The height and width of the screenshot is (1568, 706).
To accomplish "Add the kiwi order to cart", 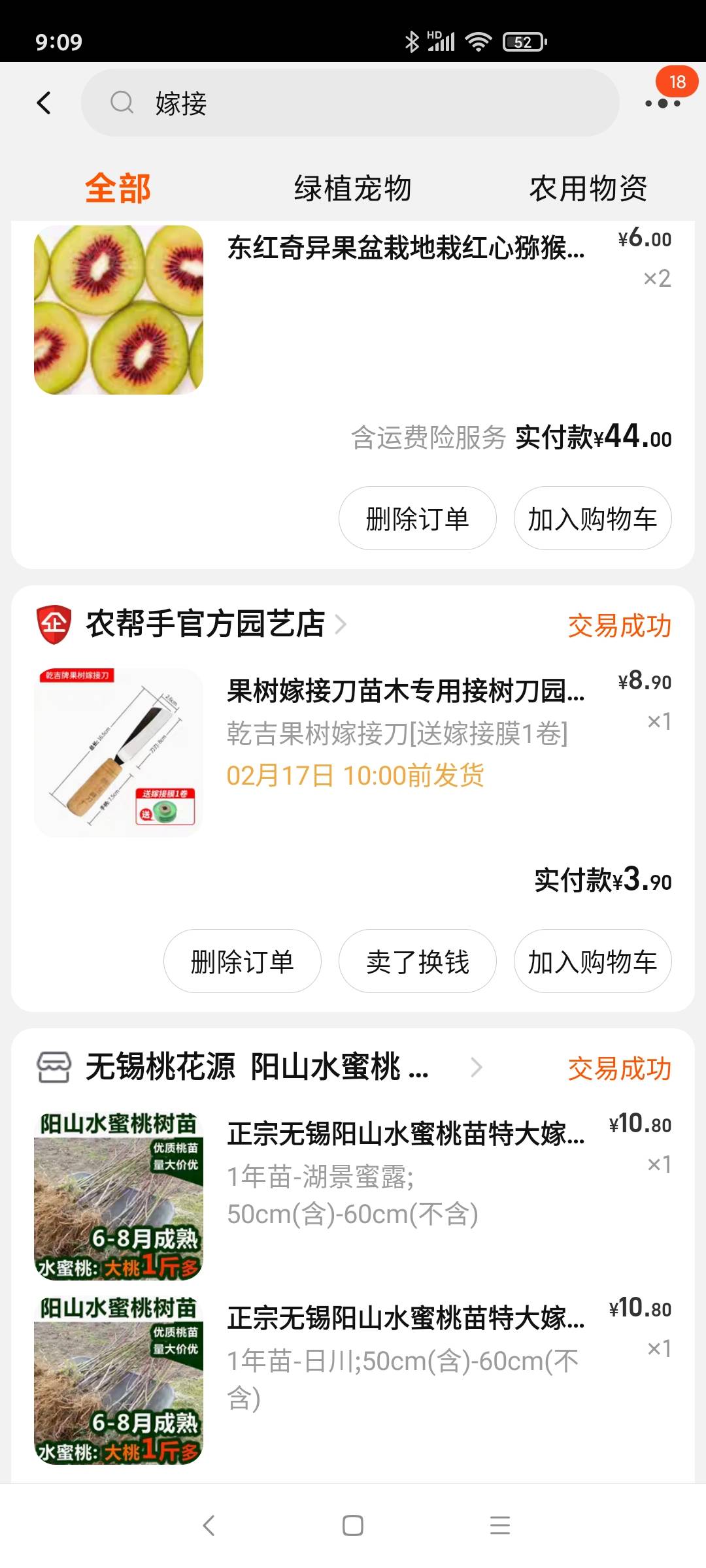I will [x=592, y=519].
